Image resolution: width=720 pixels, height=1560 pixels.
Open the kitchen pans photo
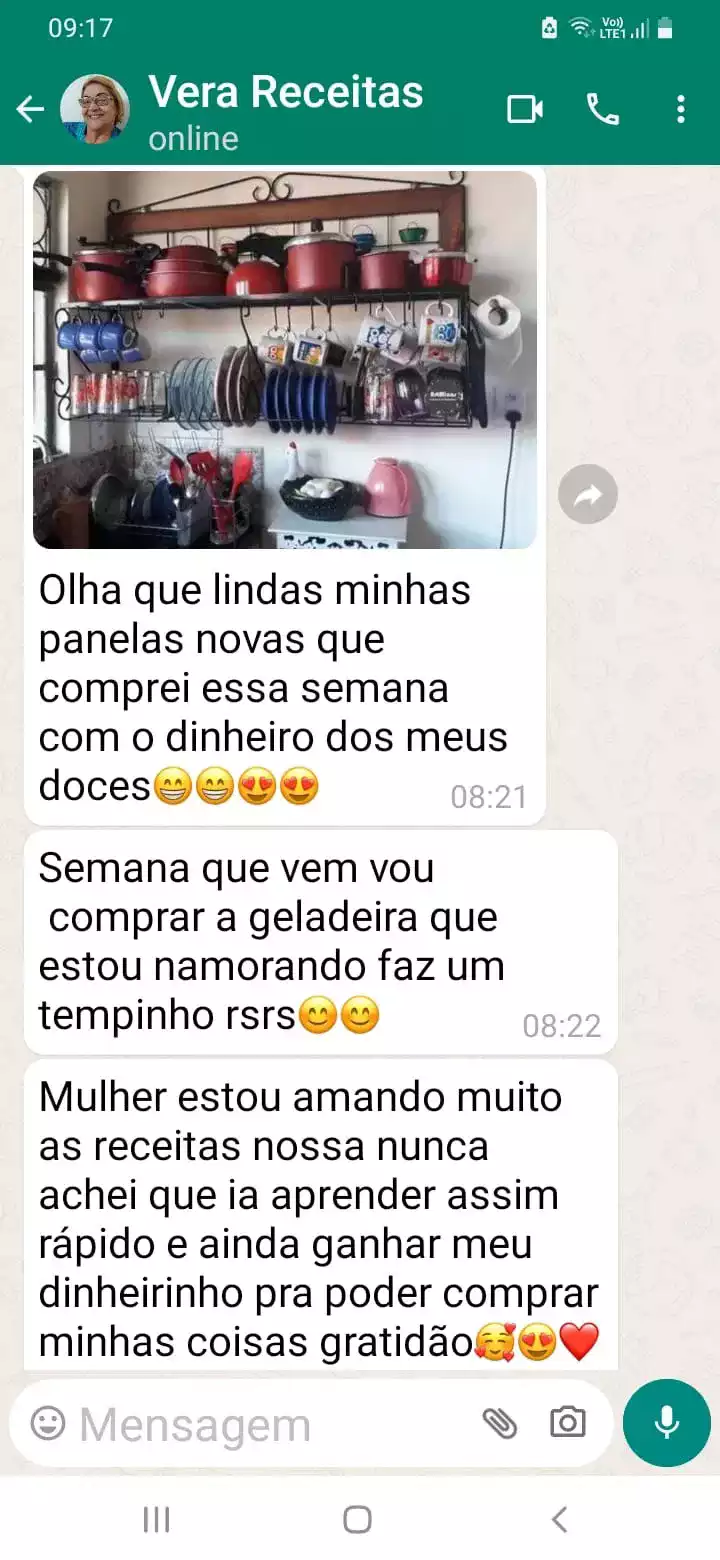click(x=285, y=360)
